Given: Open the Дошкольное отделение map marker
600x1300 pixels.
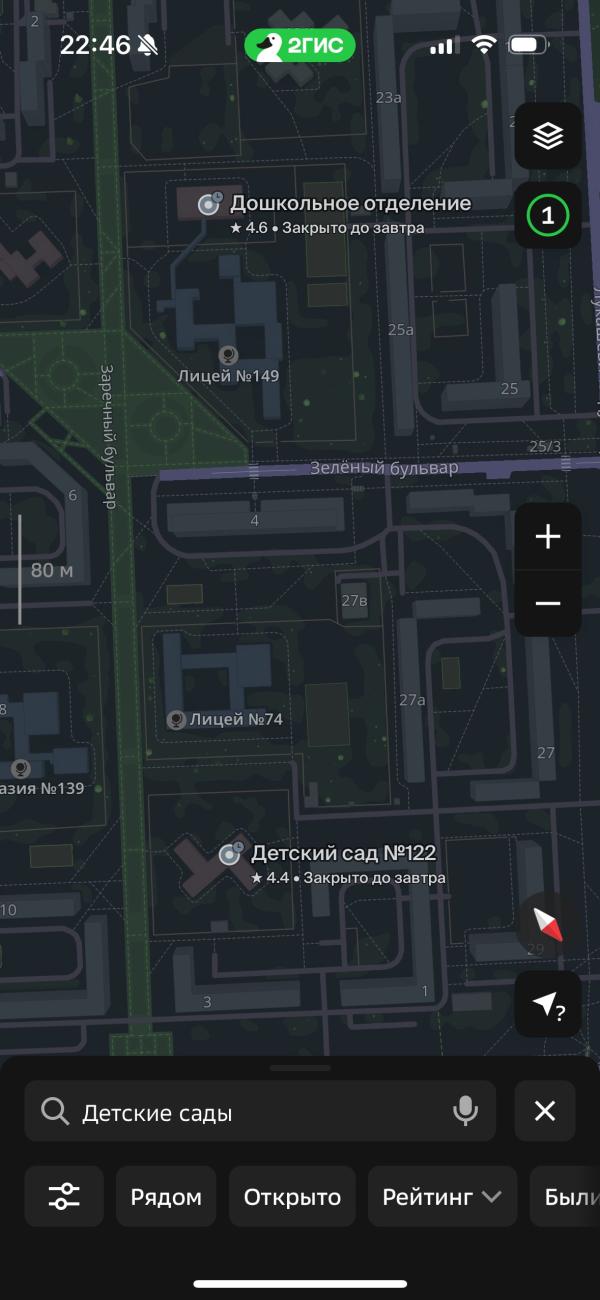Looking at the screenshot, I should [x=209, y=204].
